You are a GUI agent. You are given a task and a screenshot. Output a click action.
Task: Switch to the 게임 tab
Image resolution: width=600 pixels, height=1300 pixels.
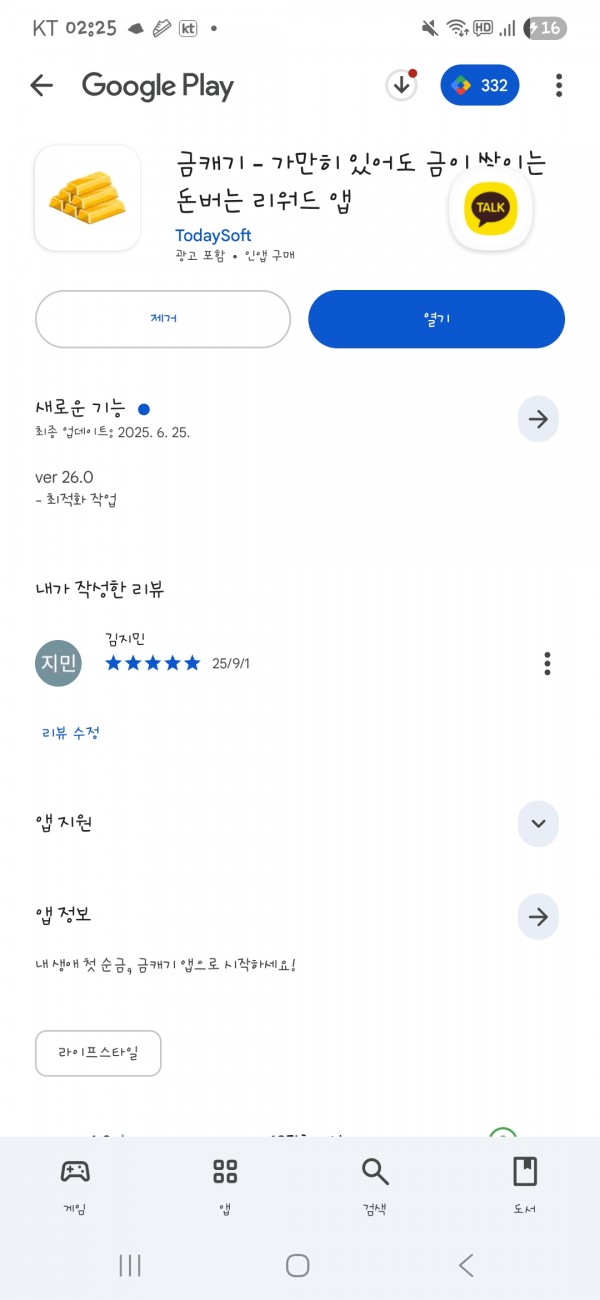75,1187
